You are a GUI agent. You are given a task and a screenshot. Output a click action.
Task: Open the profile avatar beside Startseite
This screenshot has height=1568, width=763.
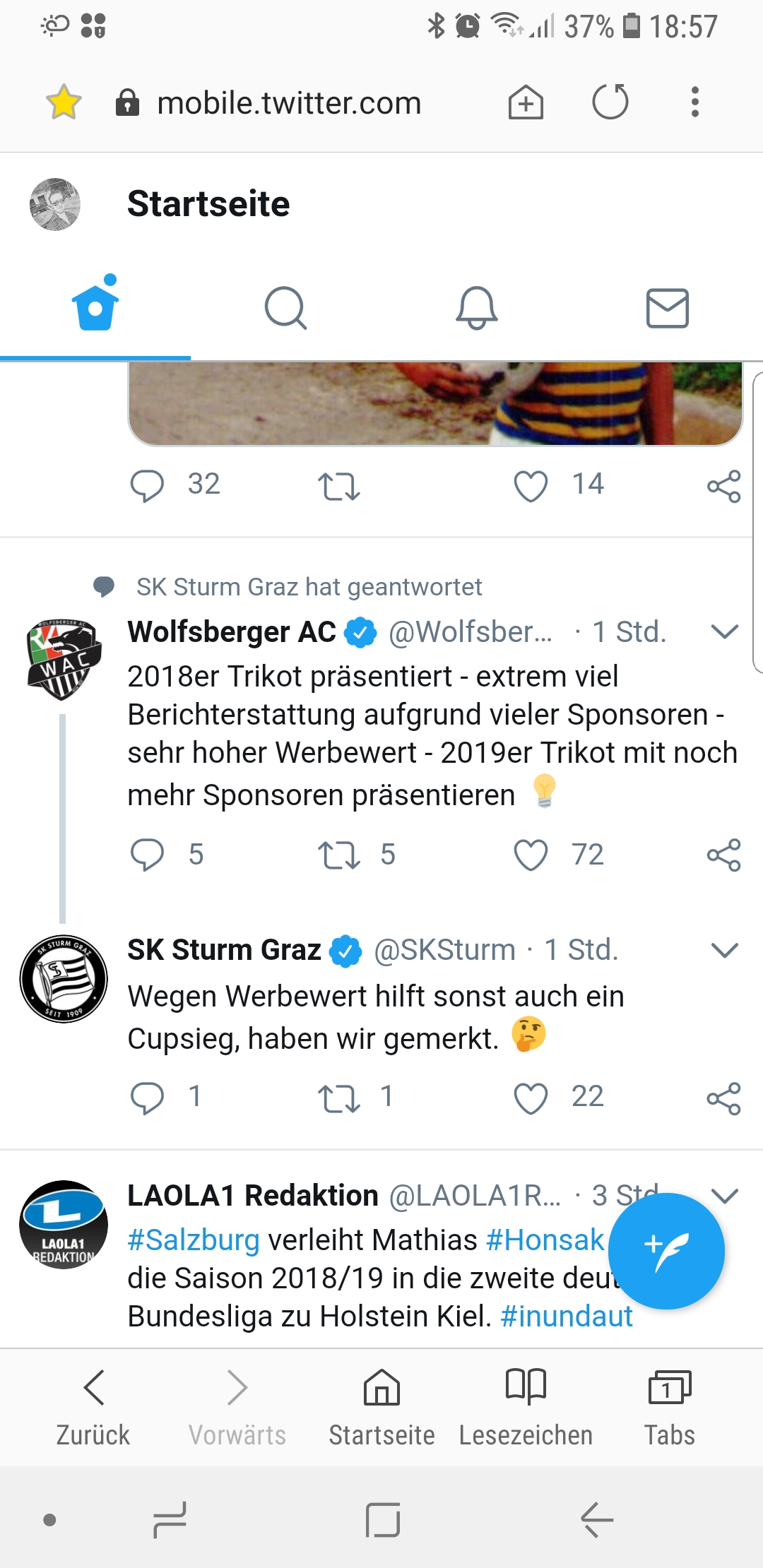pyautogui.click(x=55, y=205)
